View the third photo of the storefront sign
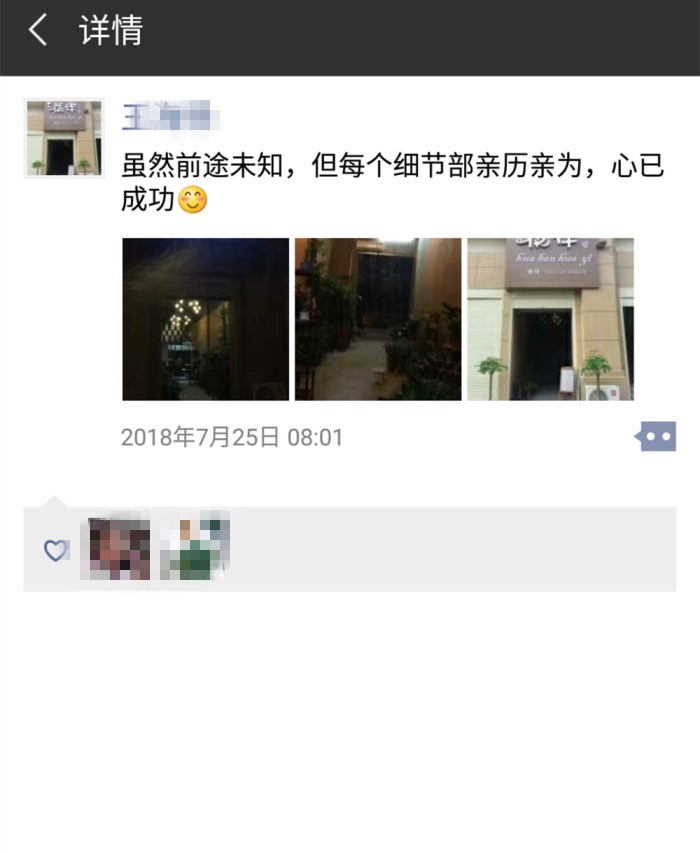The width and height of the screenshot is (700, 853). (550, 319)
